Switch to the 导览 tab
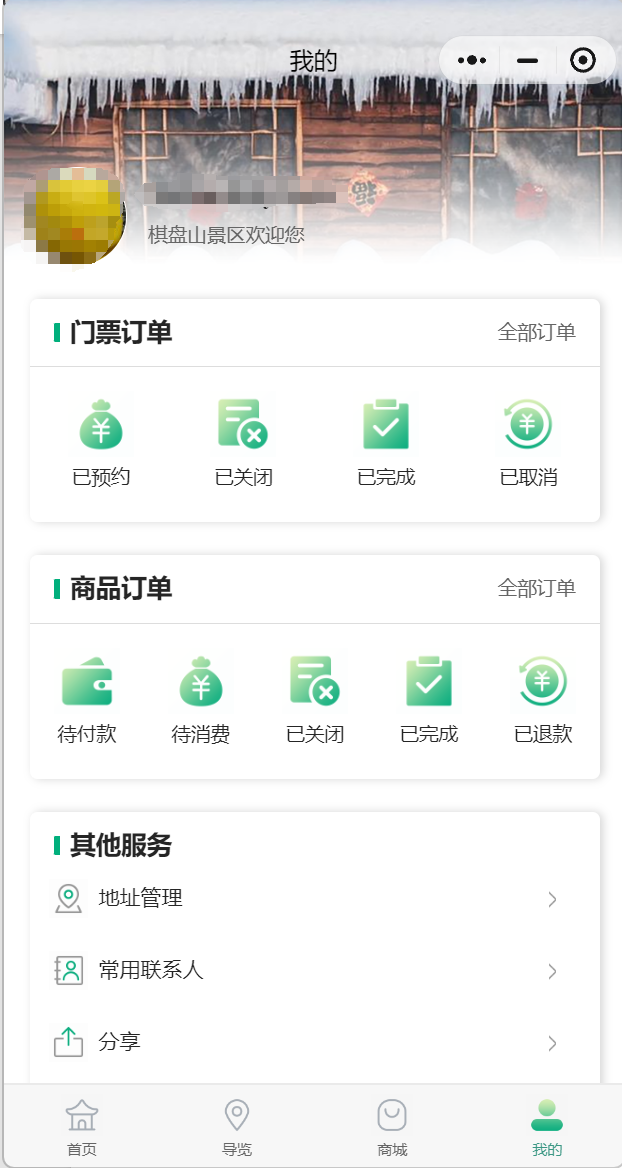Screen dimensions: 622x1168 237,1128
